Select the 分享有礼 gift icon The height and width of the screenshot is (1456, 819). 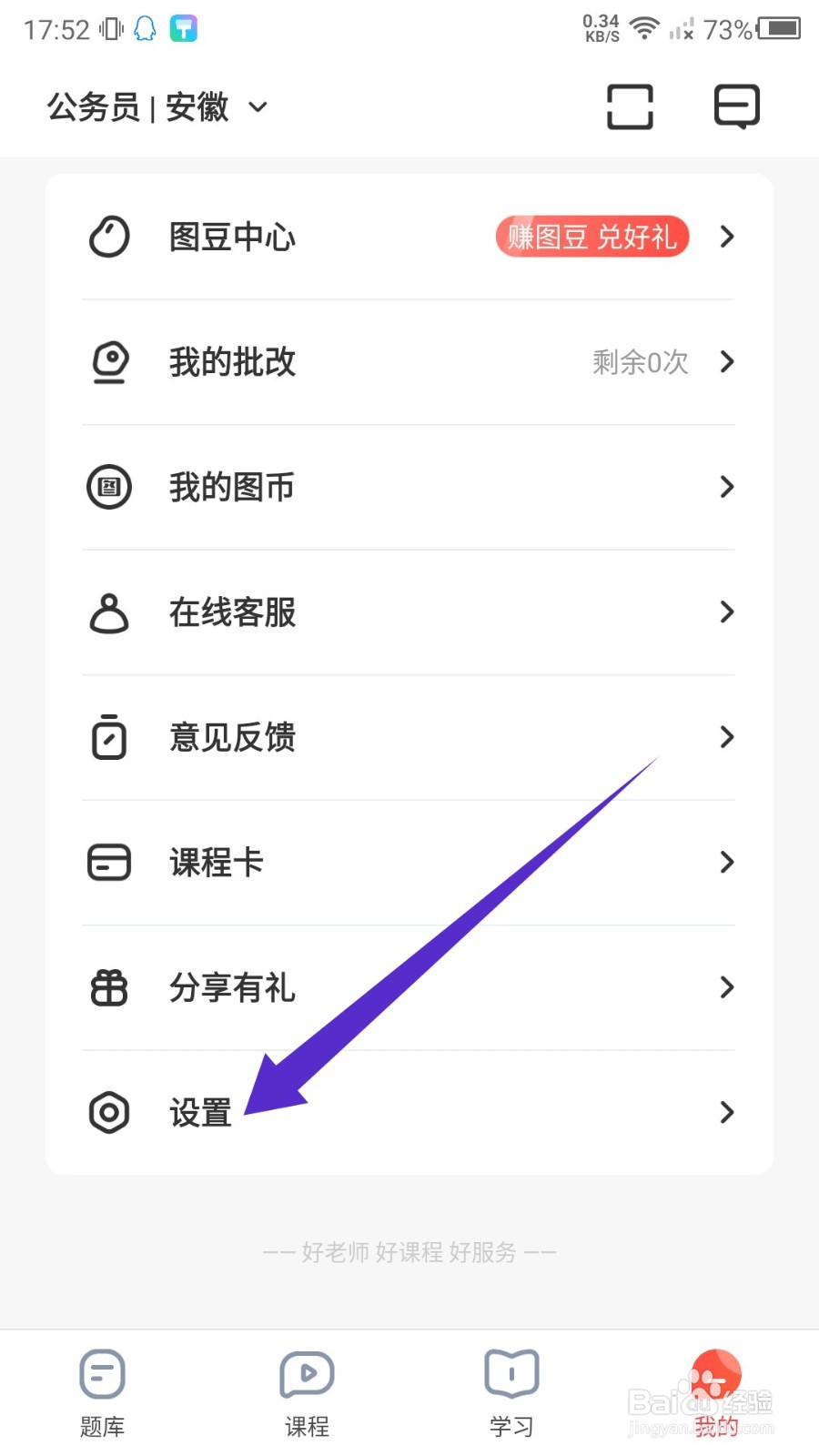(x=108, y=987)
